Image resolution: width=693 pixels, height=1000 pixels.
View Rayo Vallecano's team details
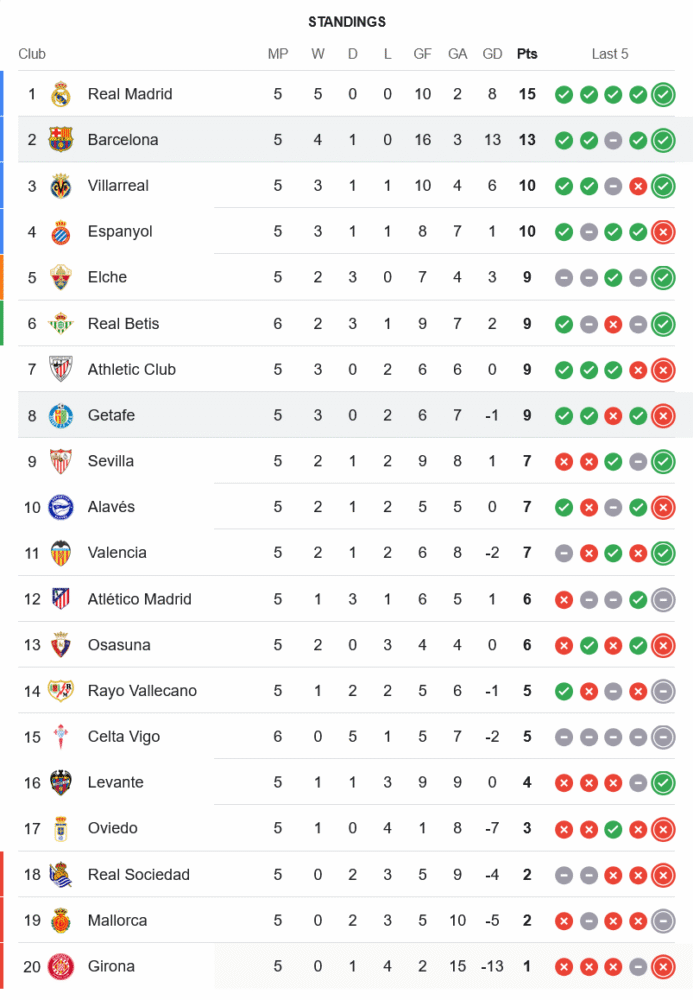[142, 691]
